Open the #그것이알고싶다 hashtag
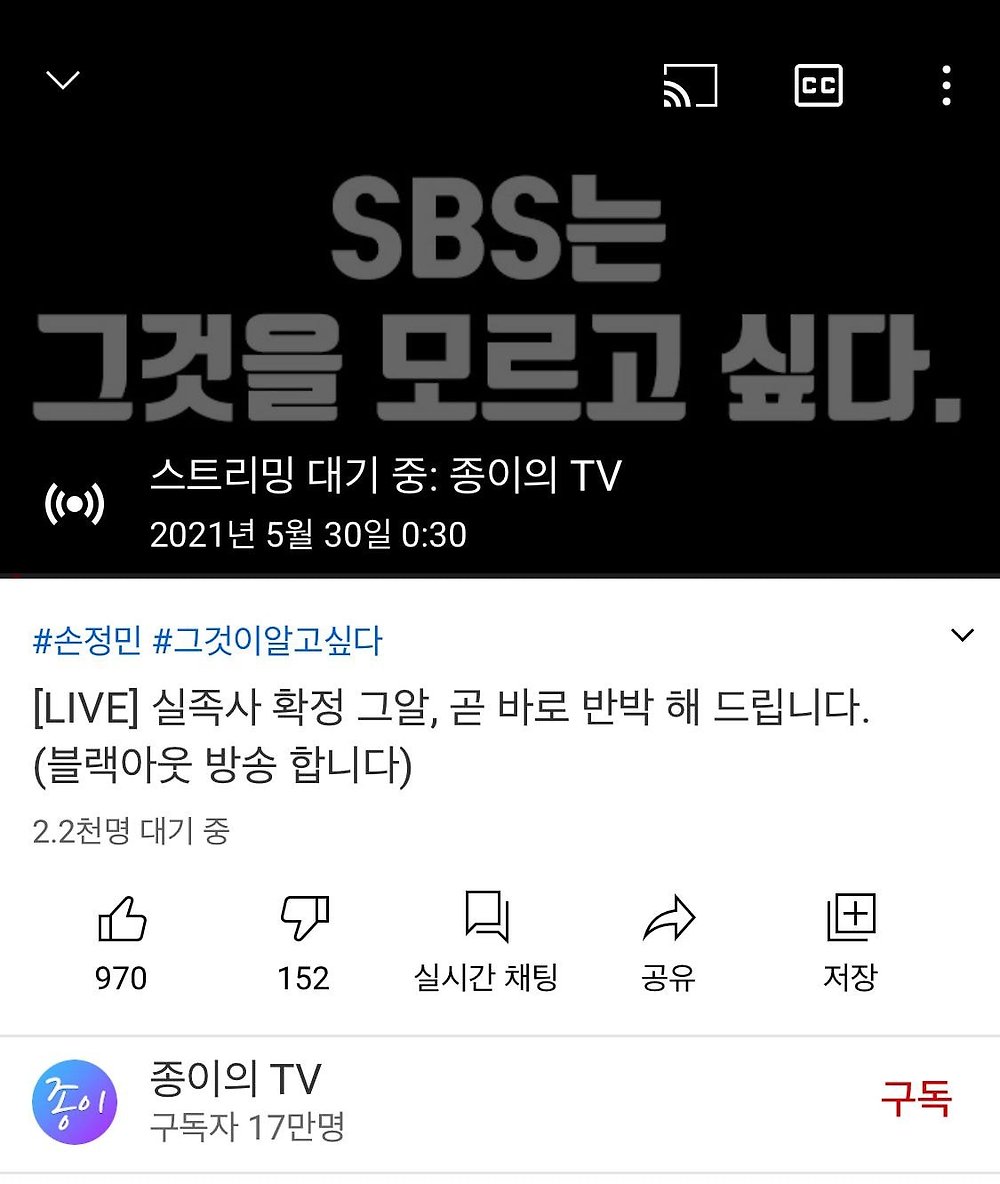This screenshot has height=1184, width=1000. pos(267,641)
